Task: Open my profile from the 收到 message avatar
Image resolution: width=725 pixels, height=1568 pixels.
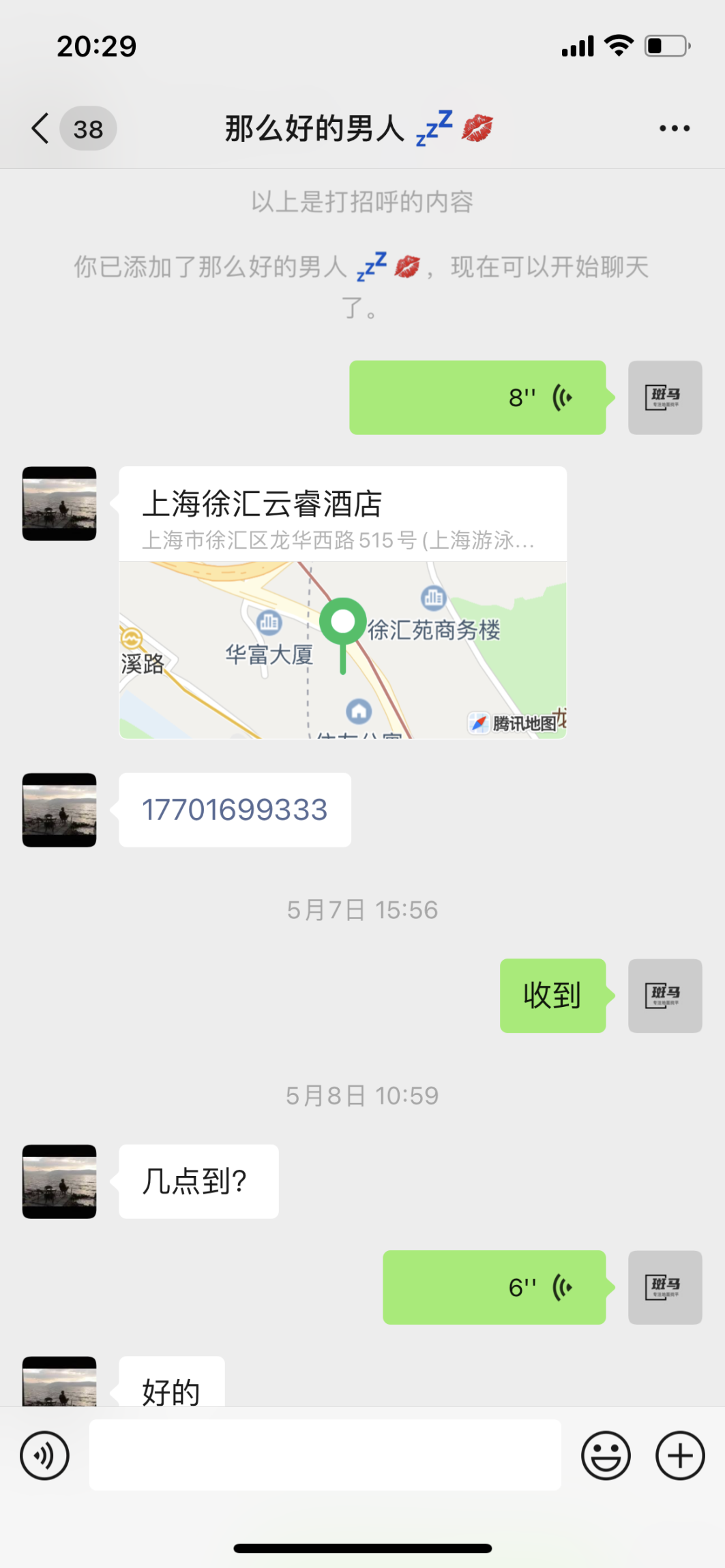Action: 664,995
